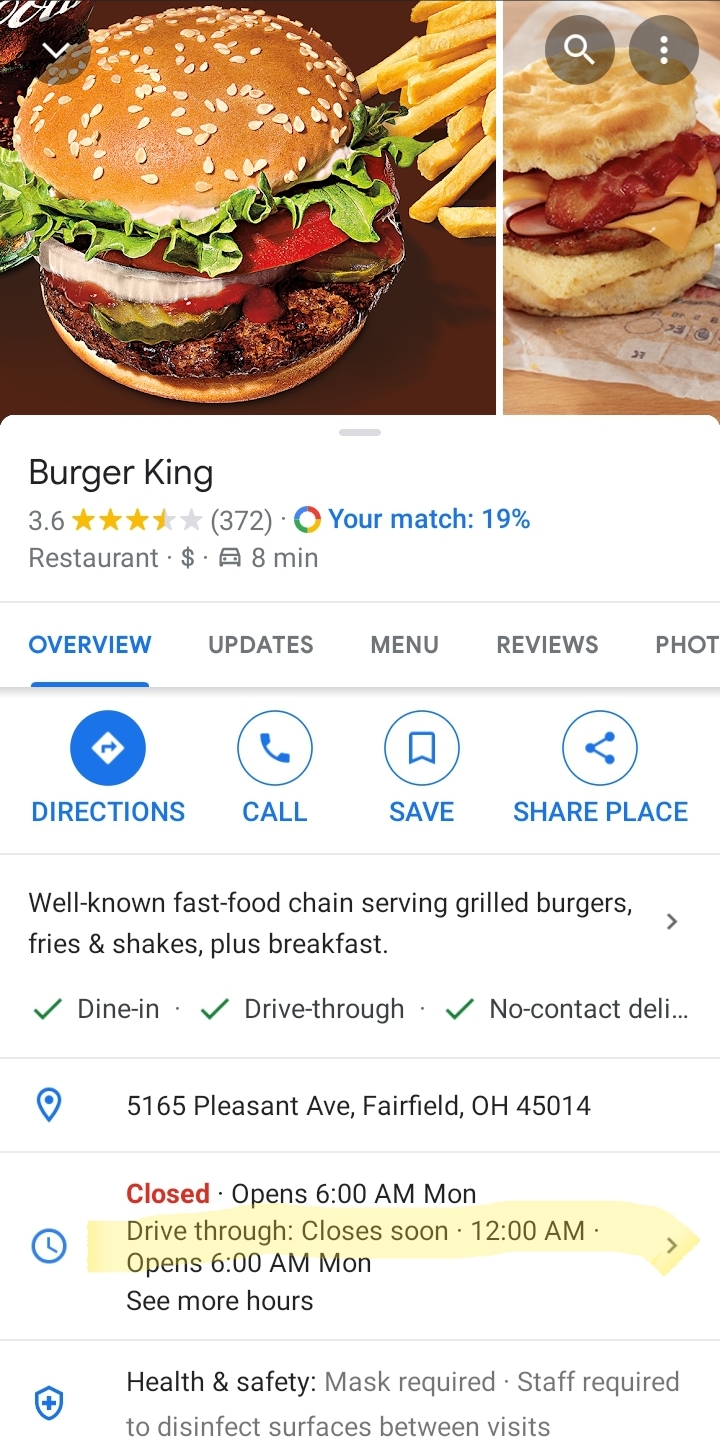The width and height of the screenshot is (720, 1449).
Task: Call the restaurant
Action: click(x=275, y=767)
